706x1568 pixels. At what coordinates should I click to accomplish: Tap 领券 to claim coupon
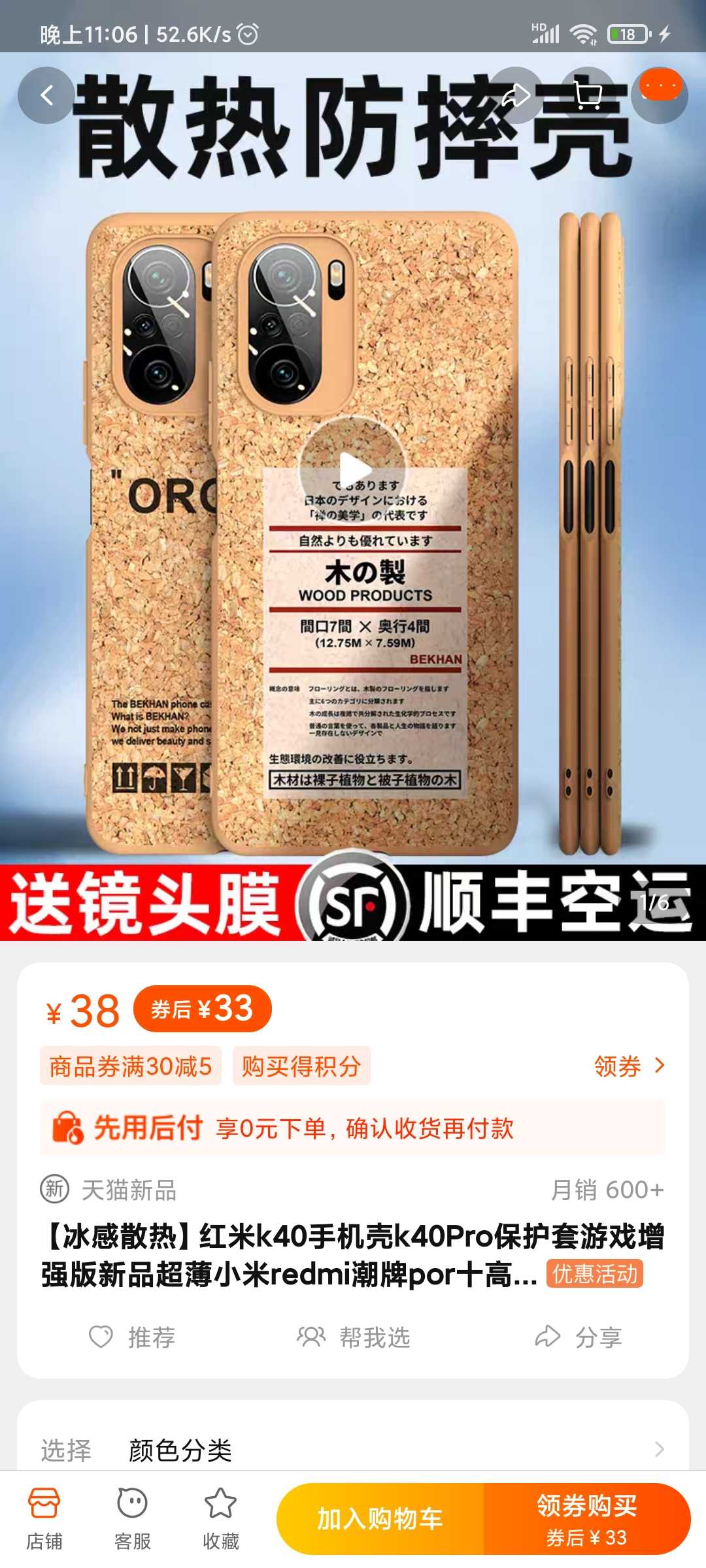[630, 1066]
